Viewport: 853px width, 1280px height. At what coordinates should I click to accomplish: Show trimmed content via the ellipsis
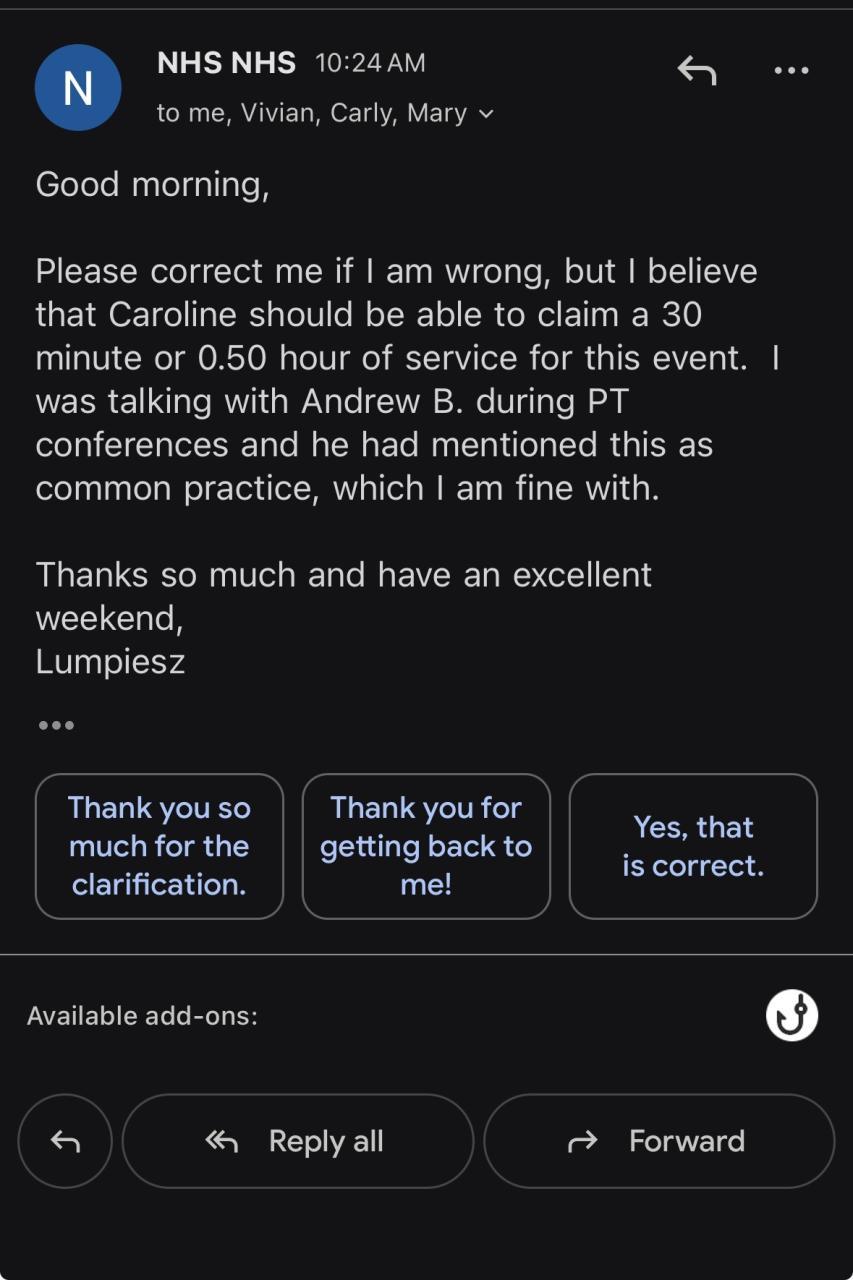point(56,725)
